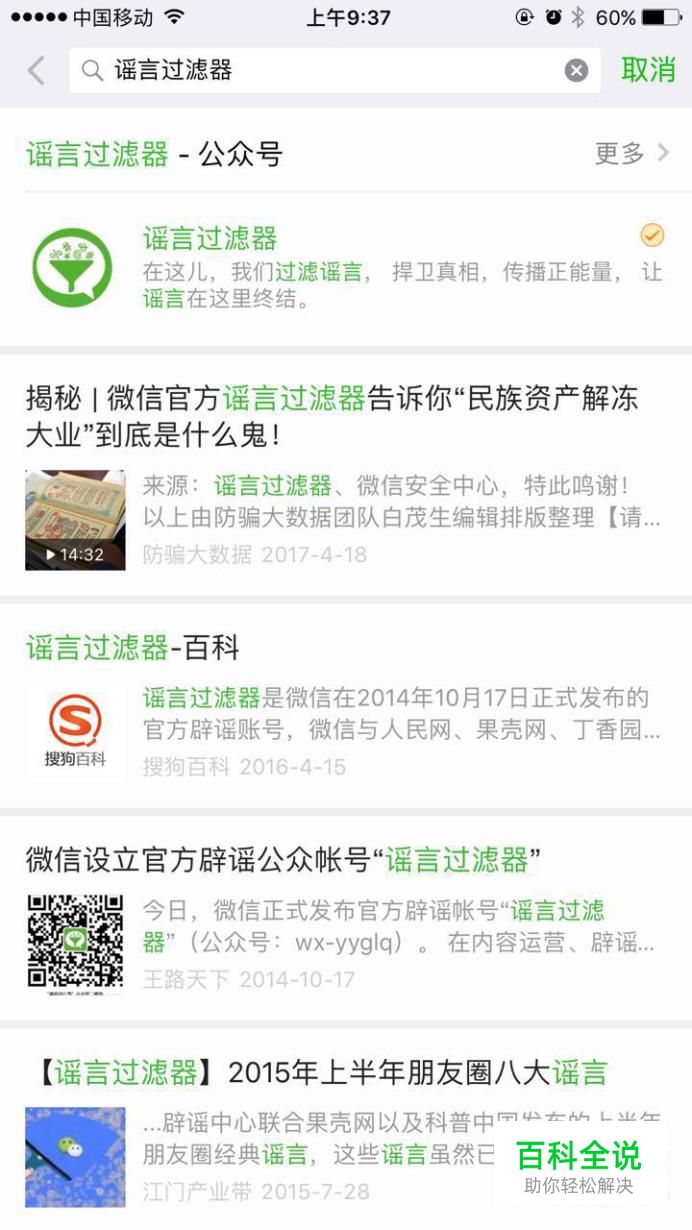Clear the search text with the X icon
Viewport: 692px width, 1230px height.
click(x=576, y=70)
